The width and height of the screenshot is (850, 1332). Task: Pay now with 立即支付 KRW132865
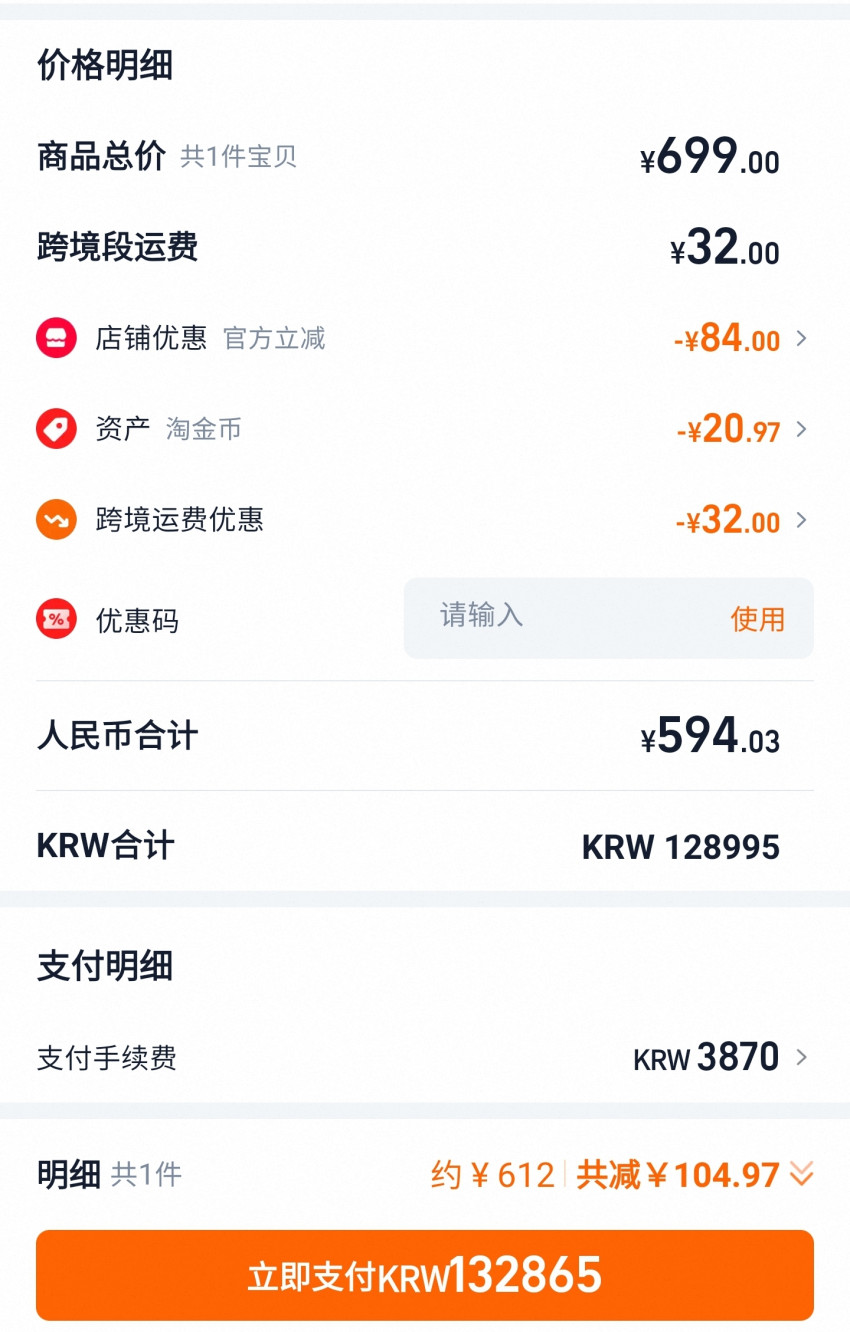(x=425, y=1275)
